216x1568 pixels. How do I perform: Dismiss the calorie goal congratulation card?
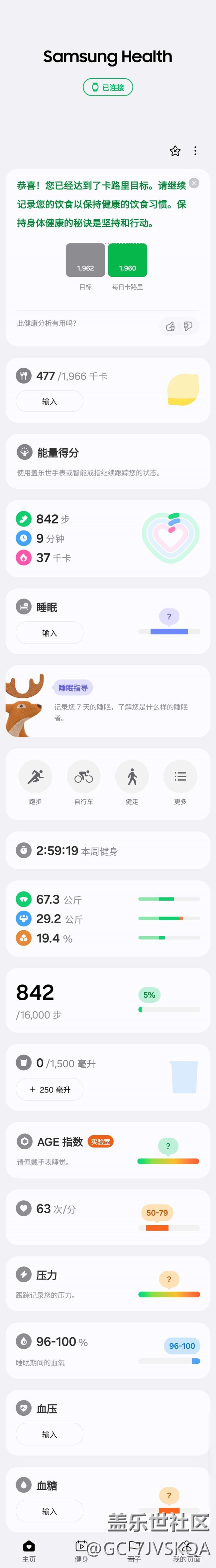click(194, 182)
